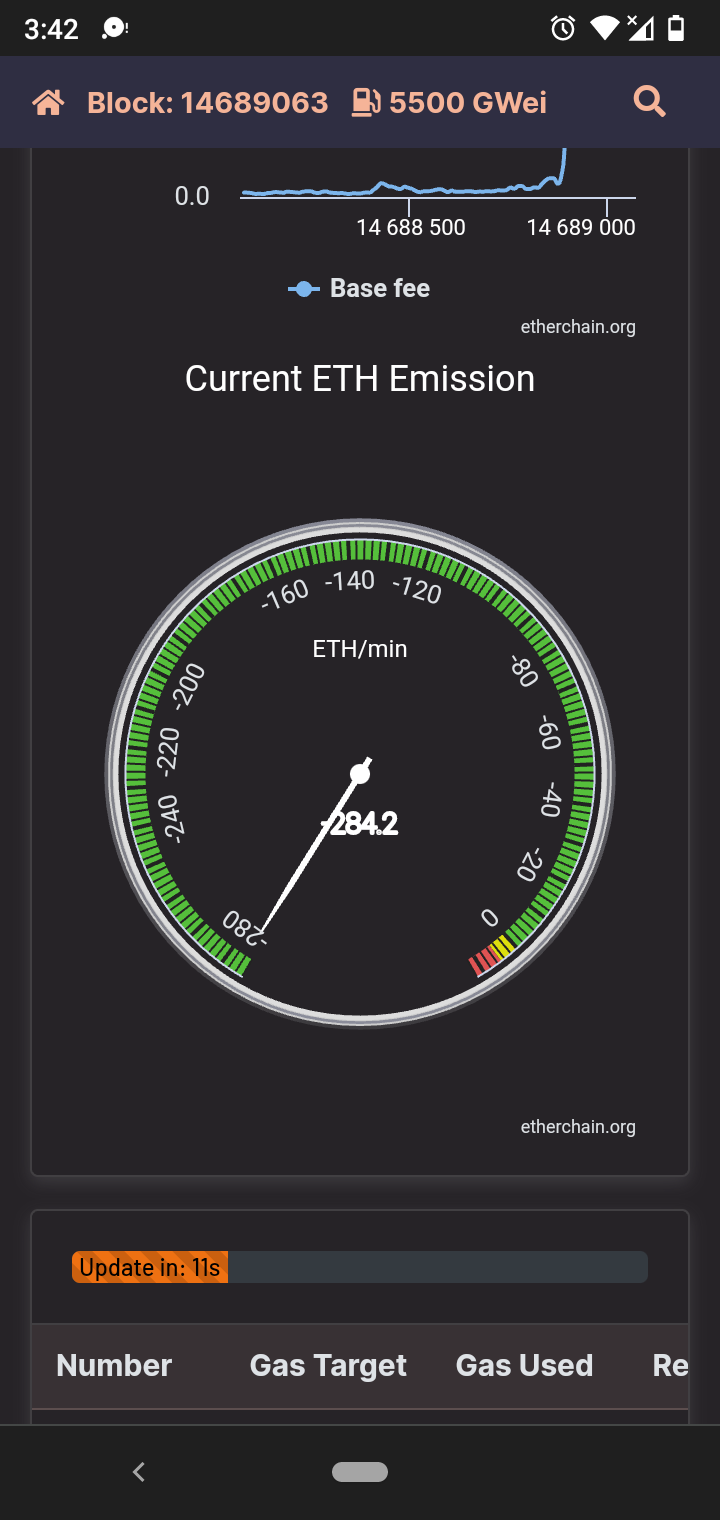720x1520 pixels.
Task: Open the search magnifier in header
Action: [649, 102]
